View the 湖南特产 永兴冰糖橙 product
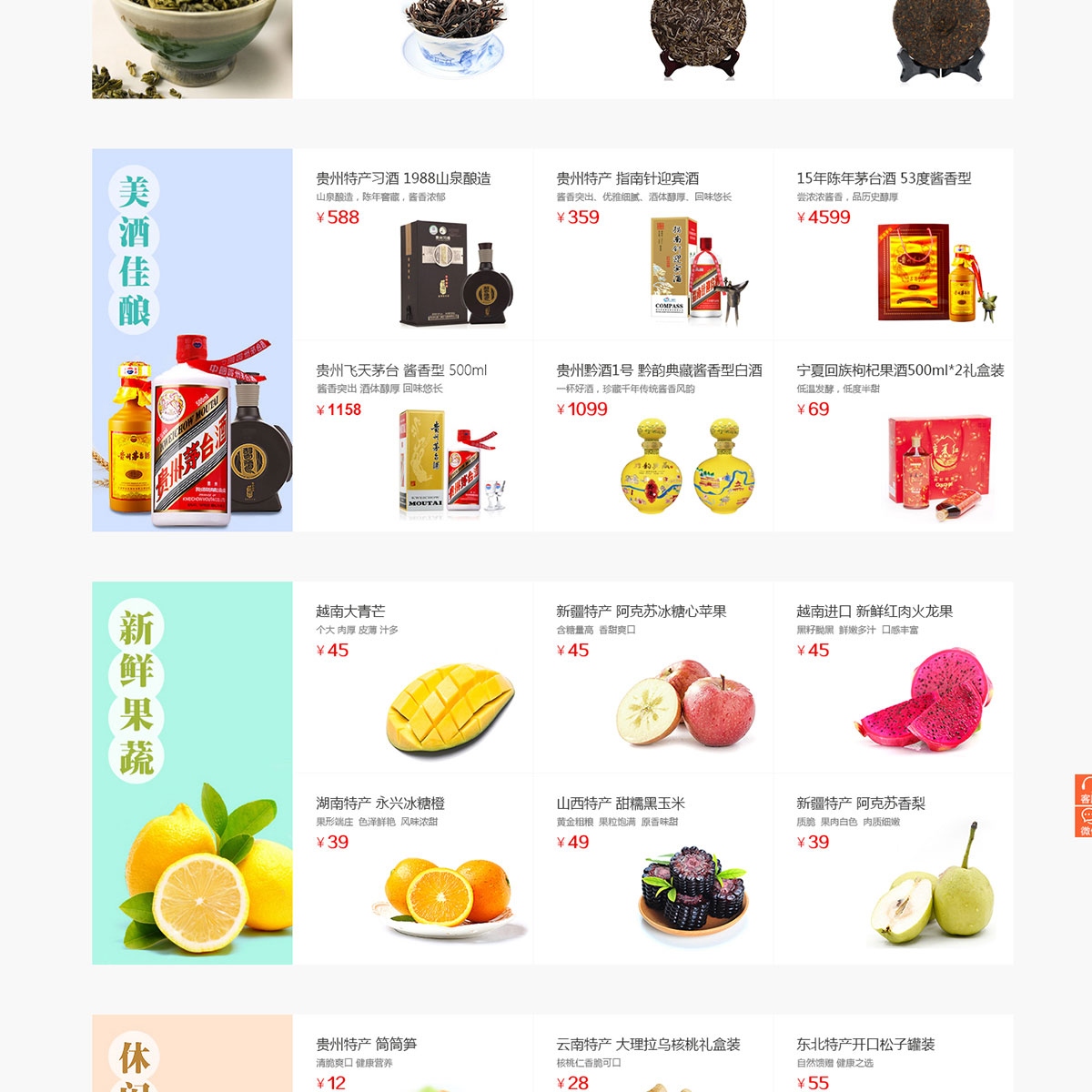 [412, 869]
